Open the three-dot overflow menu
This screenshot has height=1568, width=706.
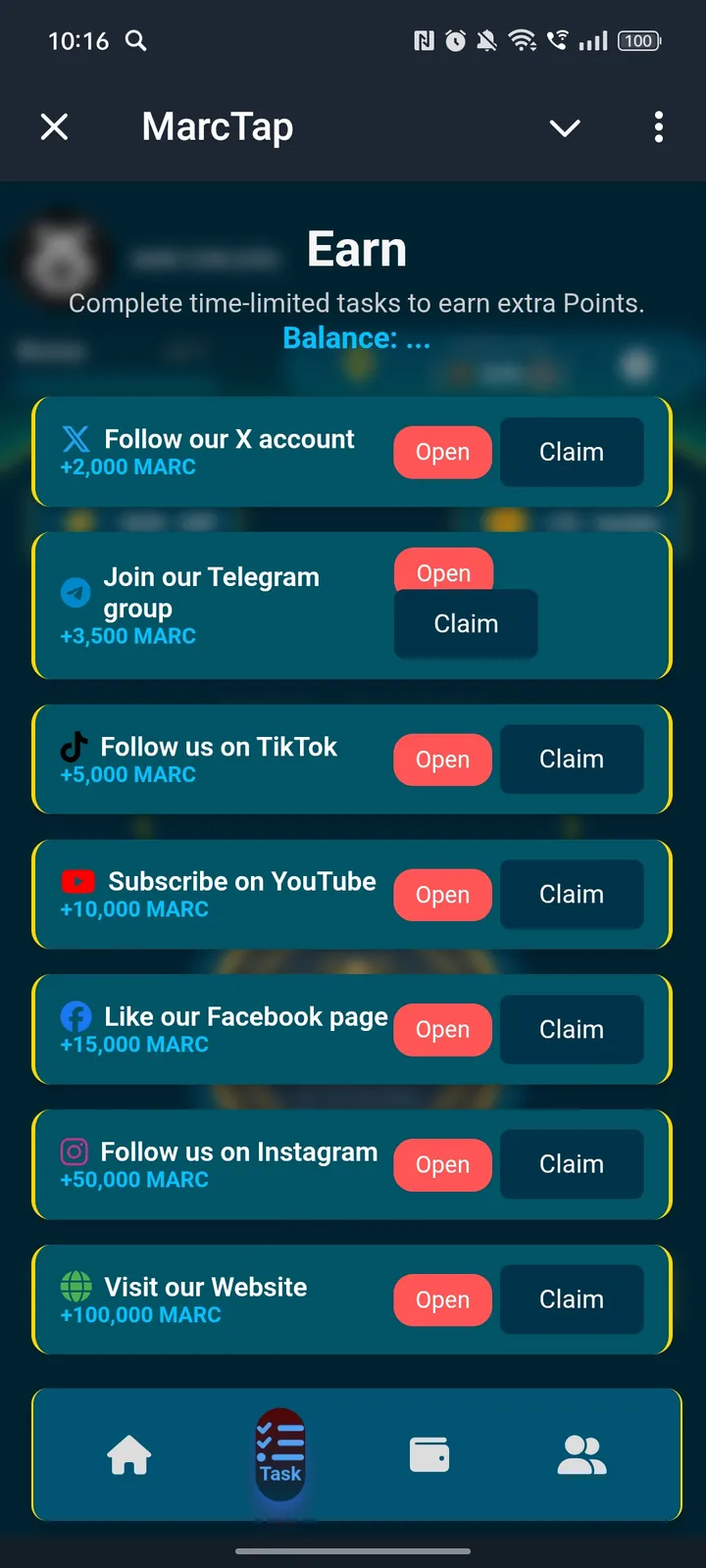coord(658,127)
